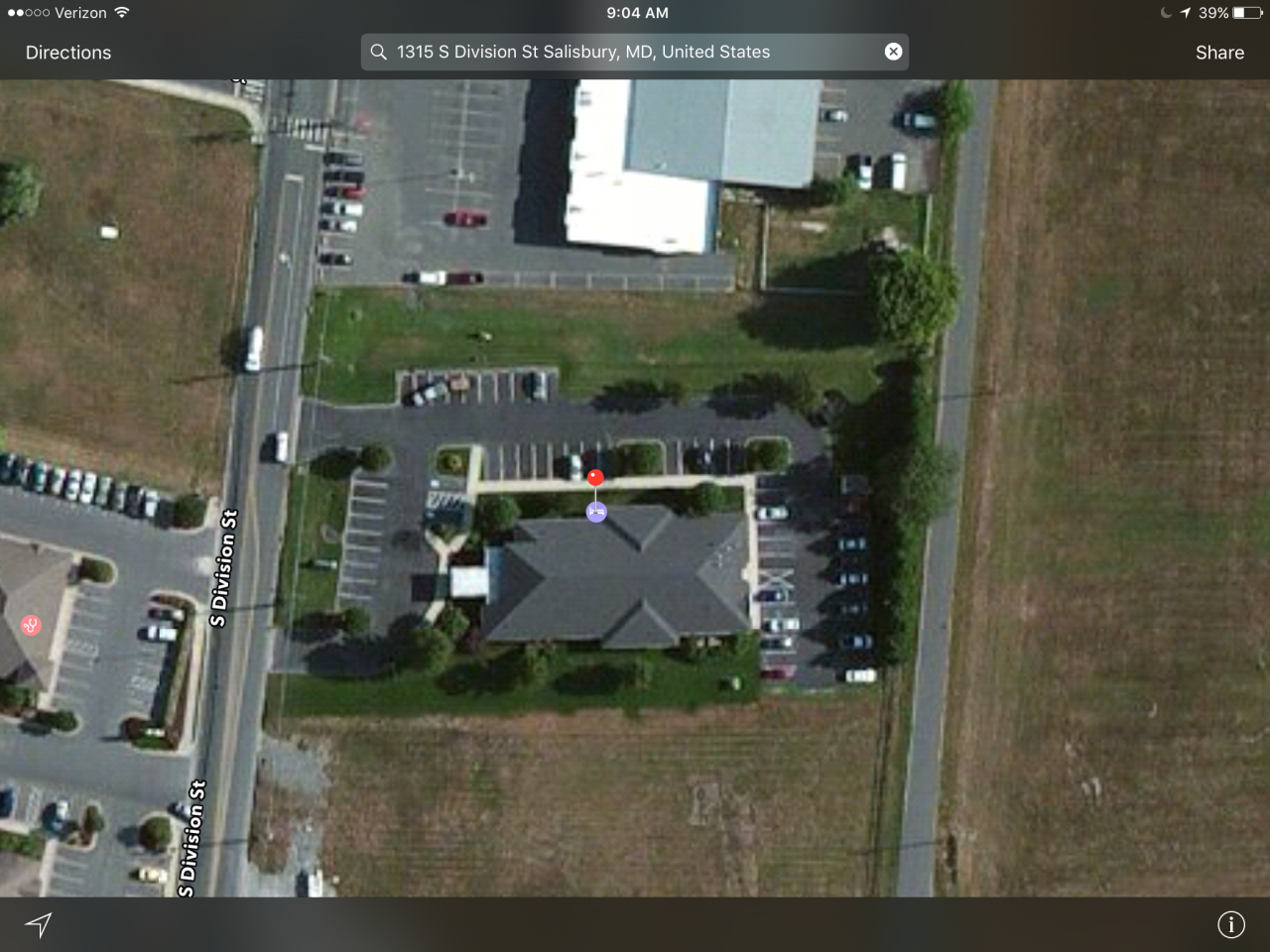Share this map location
Viewport: 1270px width, 952px height.
pos(1219,53)
